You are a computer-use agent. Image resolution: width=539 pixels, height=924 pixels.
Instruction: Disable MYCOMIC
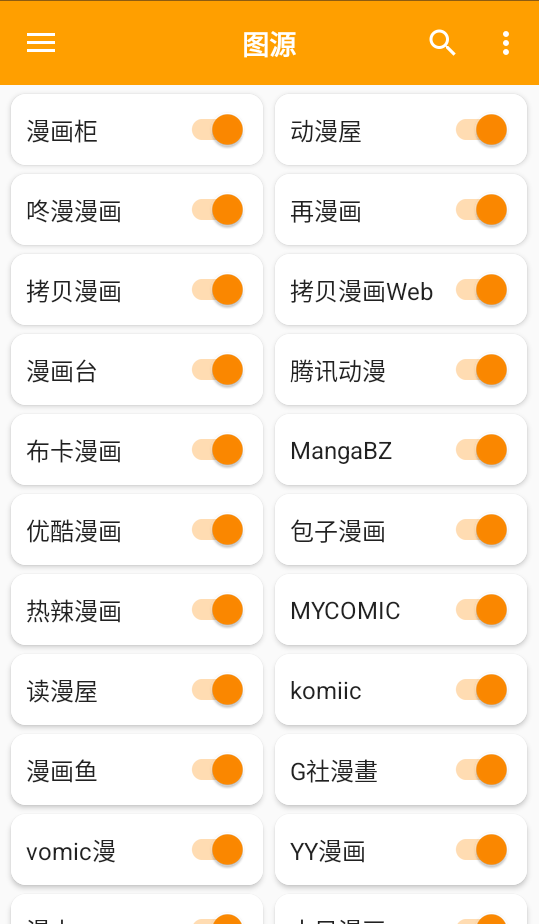pos(481,610)
